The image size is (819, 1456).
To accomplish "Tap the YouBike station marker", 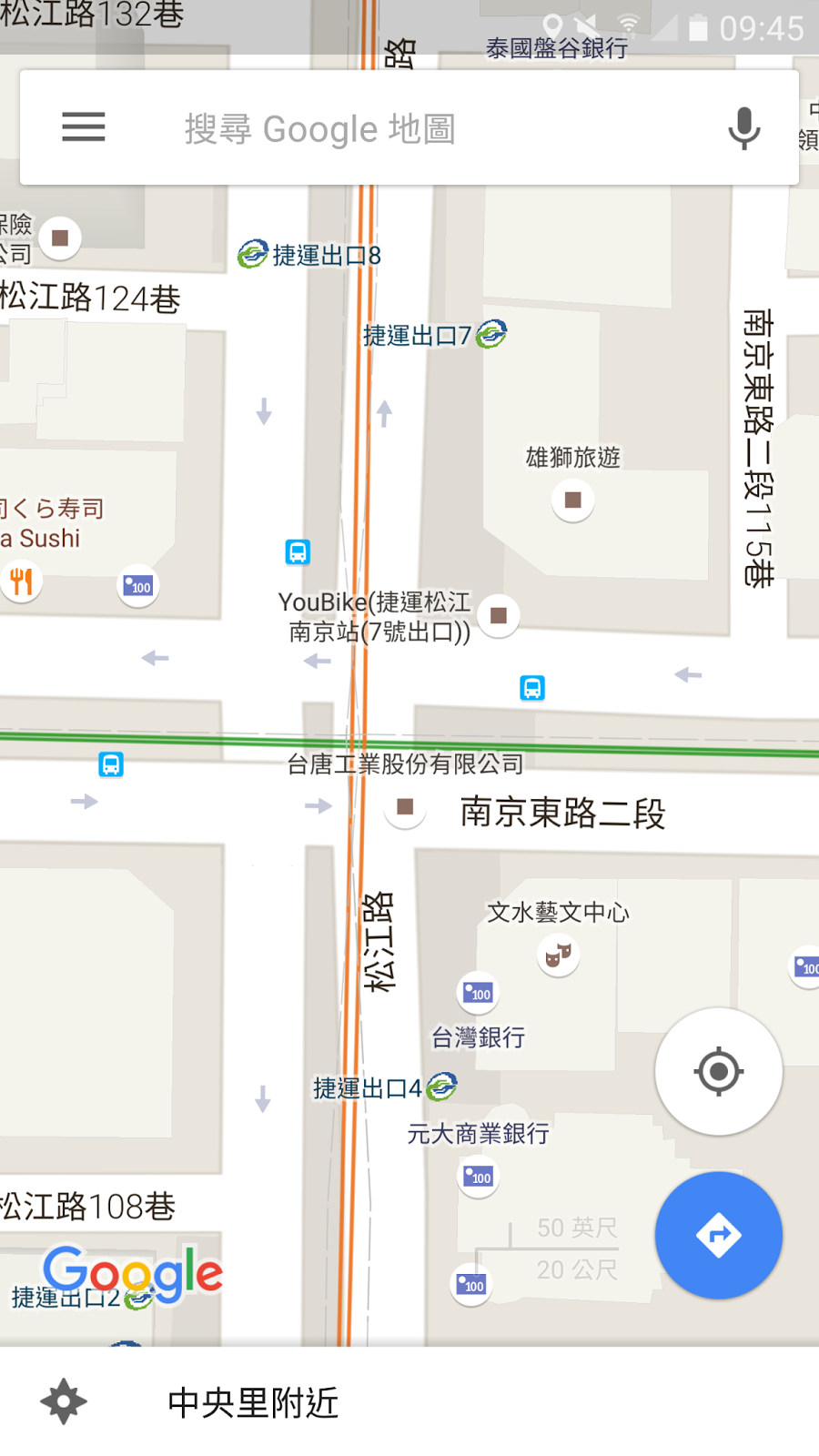I will [498, 616].
